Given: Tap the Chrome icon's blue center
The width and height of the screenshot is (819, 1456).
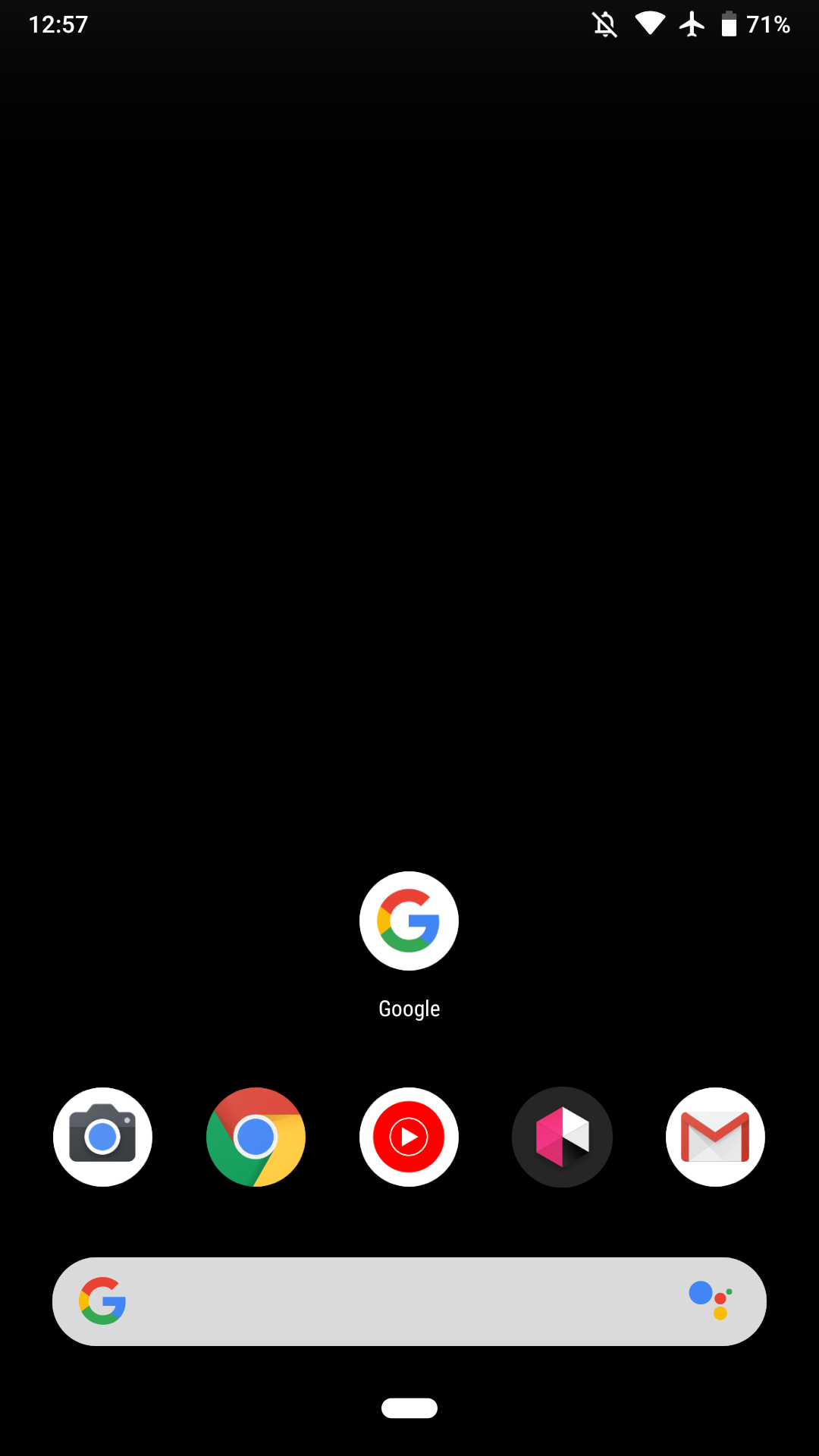Looking at the screenshot, I should pos(256,1137).
